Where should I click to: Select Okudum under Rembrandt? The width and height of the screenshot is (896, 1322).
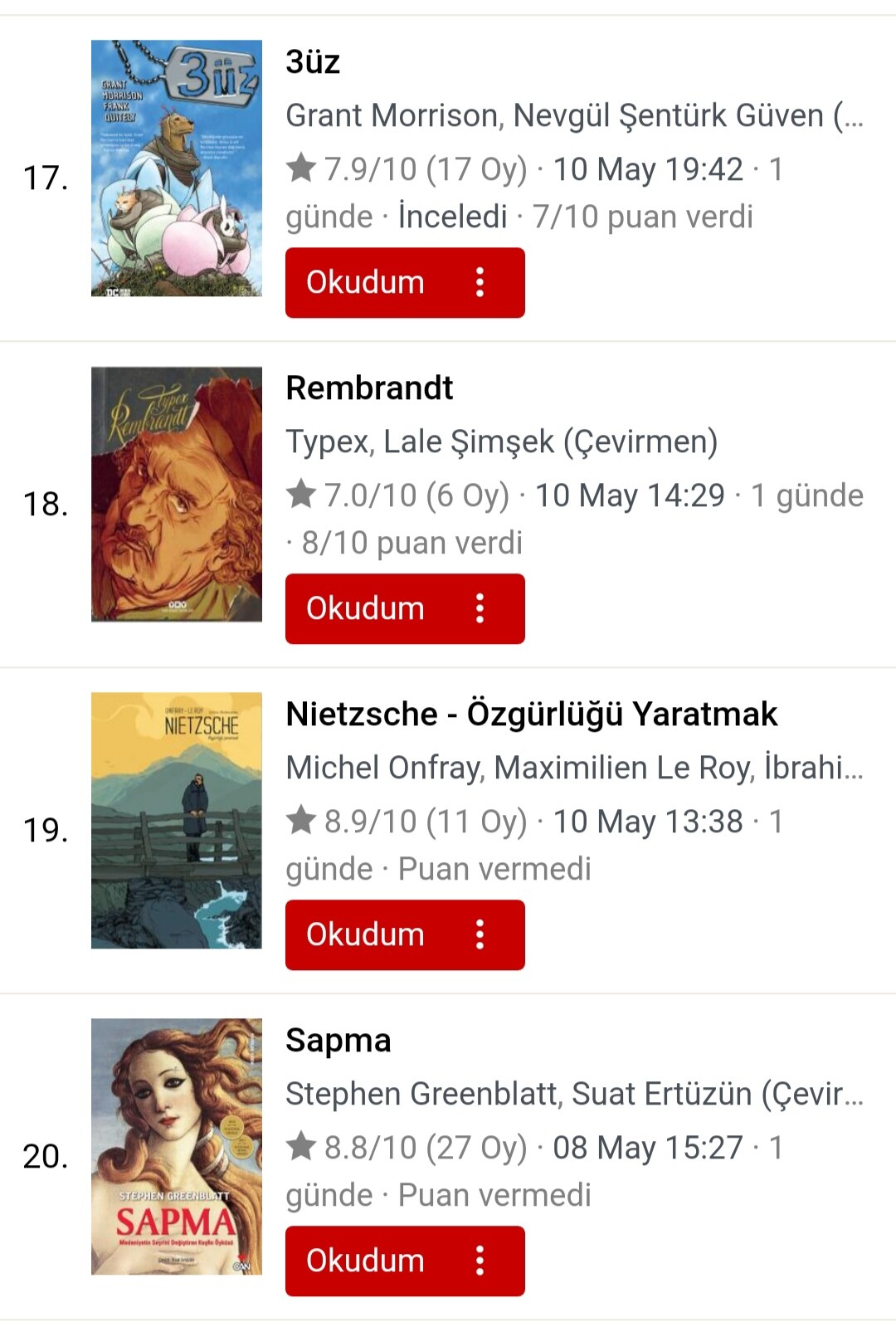pyautogui.click(x=366, y=609)
